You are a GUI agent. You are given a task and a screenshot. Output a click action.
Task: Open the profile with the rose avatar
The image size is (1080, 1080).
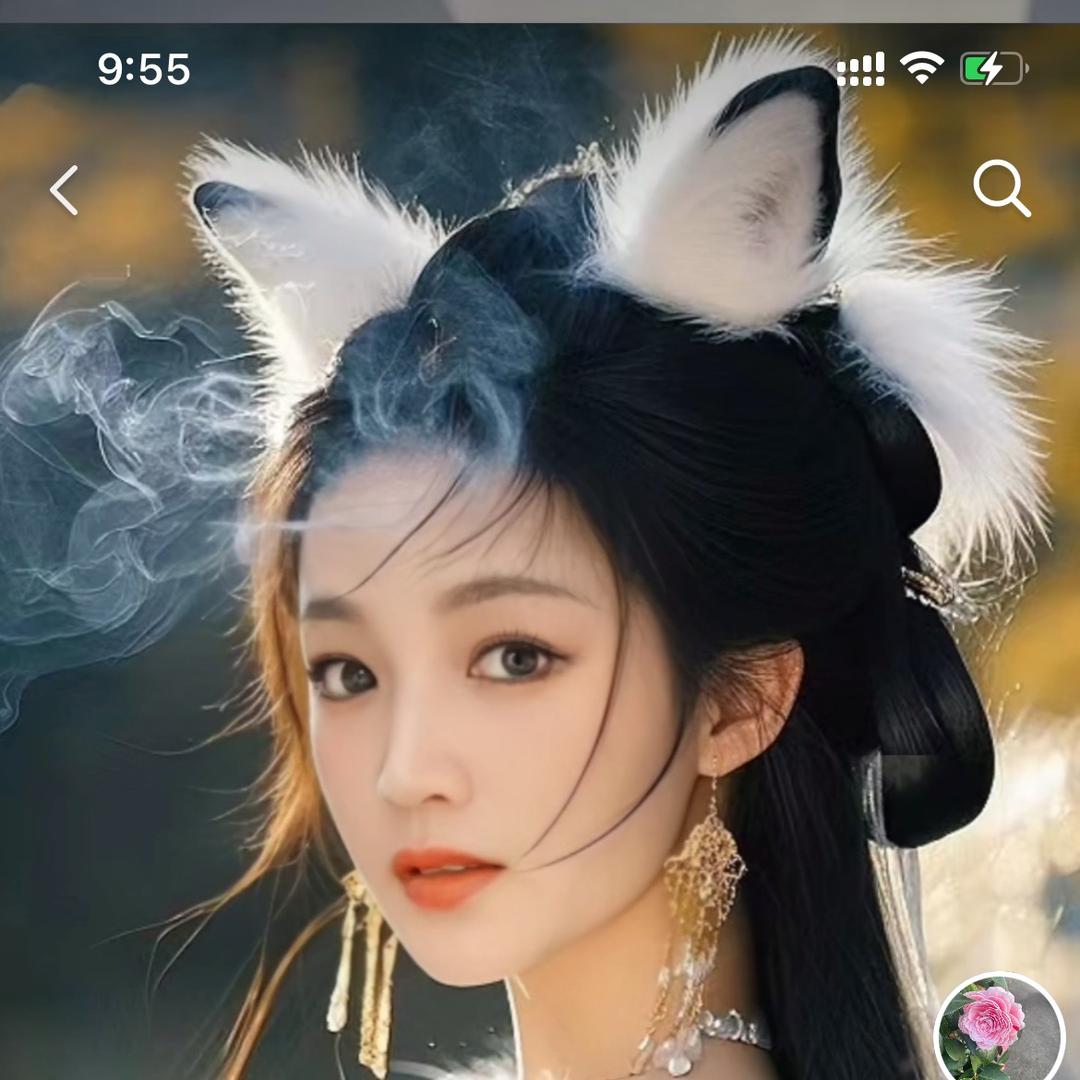click(x=998, y=1030)
